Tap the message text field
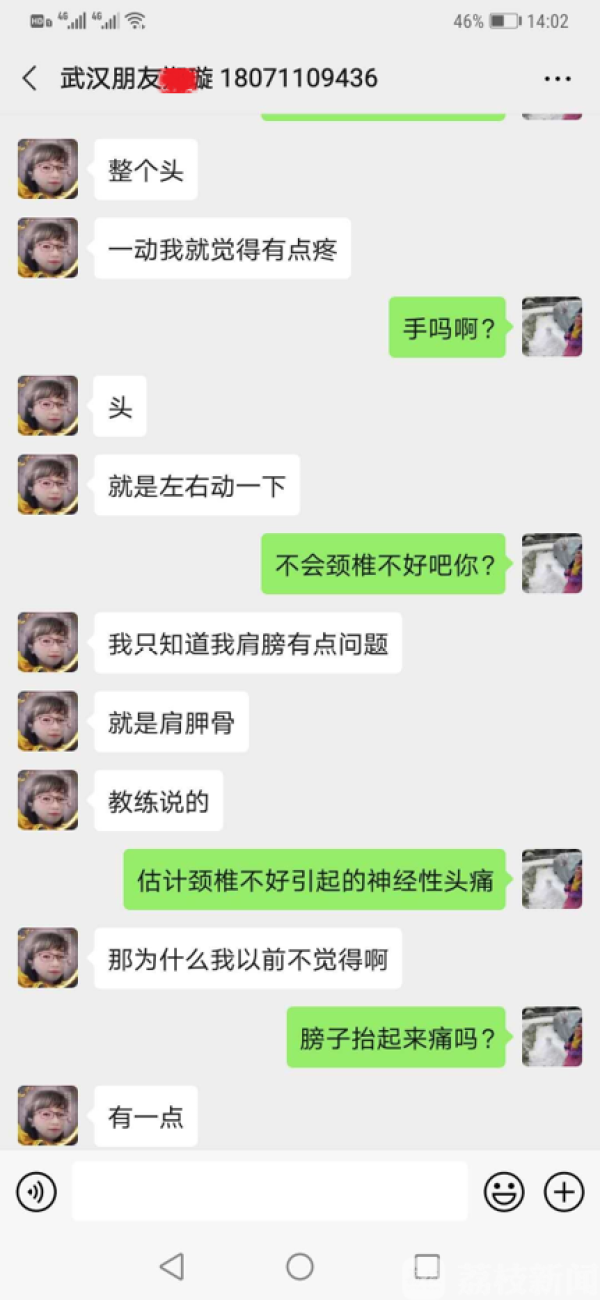Viewport: 600px width, 1300px height. click(x=270, y=1191)
